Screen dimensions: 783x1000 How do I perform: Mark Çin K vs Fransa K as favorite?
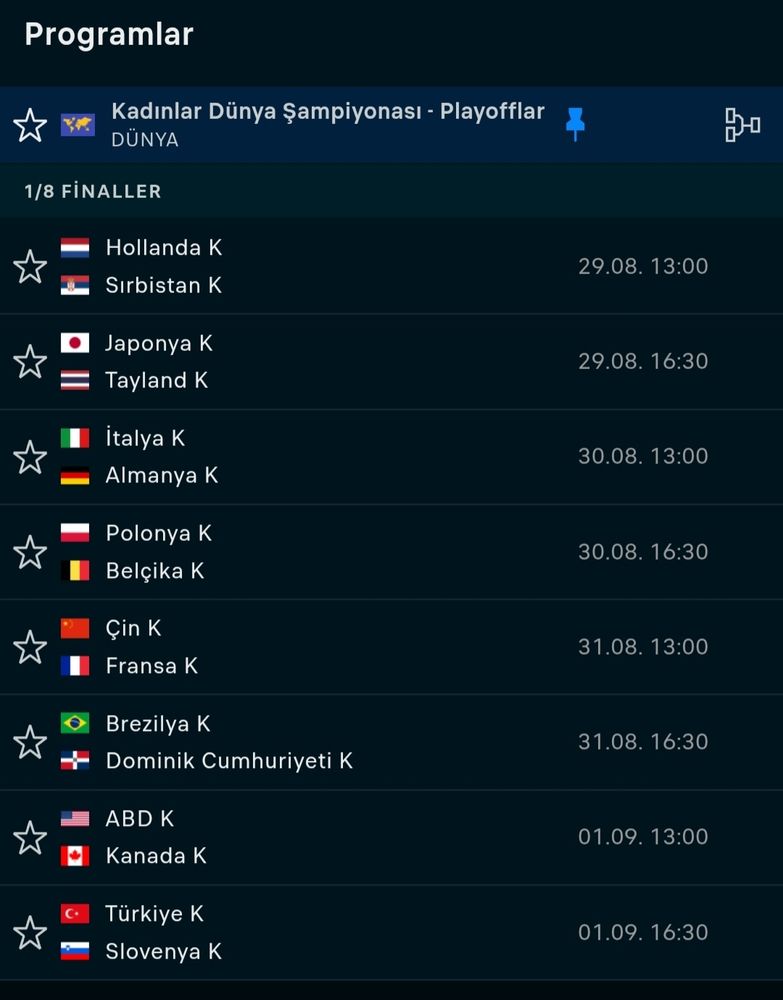30,647
